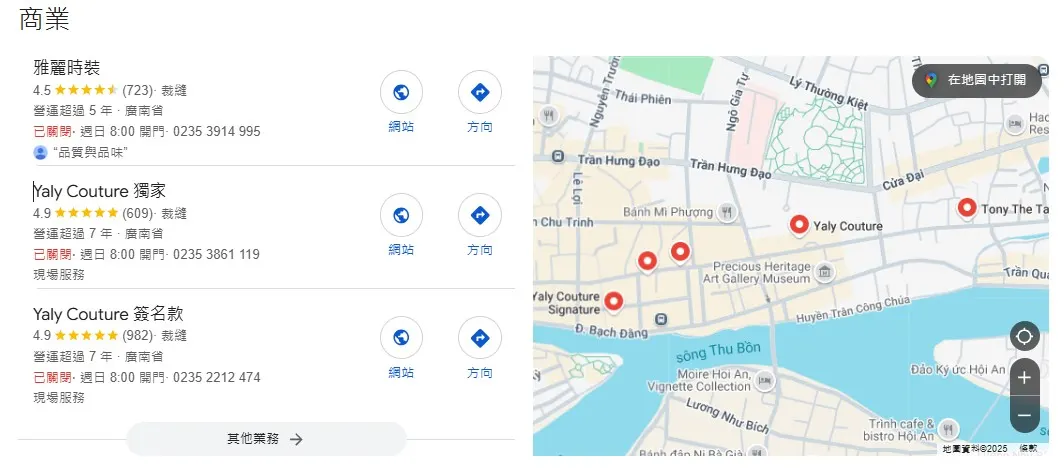This screenshot has width=1064, height=476.
Task: Open the 雅麗時裝 business listing
Action: [66, 68]
